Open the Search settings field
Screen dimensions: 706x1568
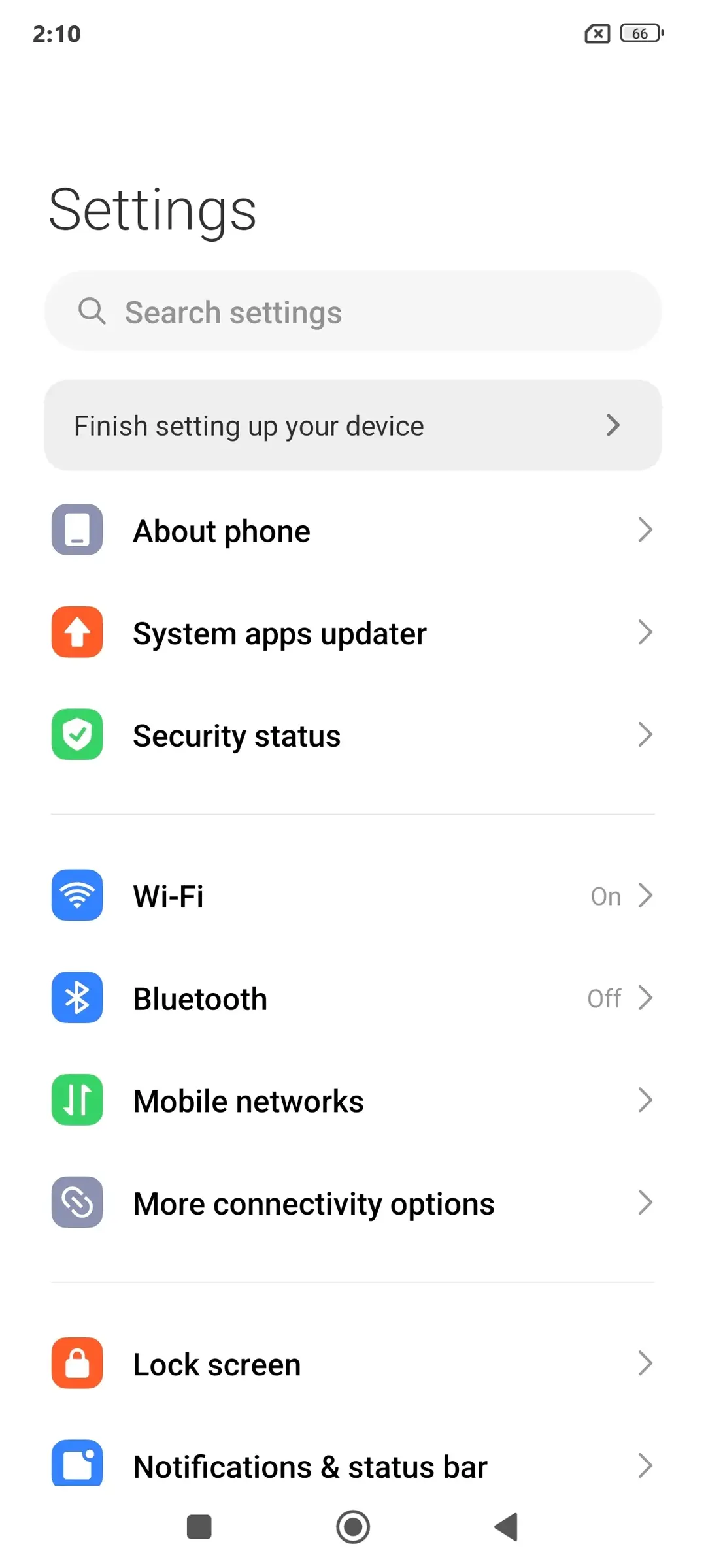click(353, 312)
